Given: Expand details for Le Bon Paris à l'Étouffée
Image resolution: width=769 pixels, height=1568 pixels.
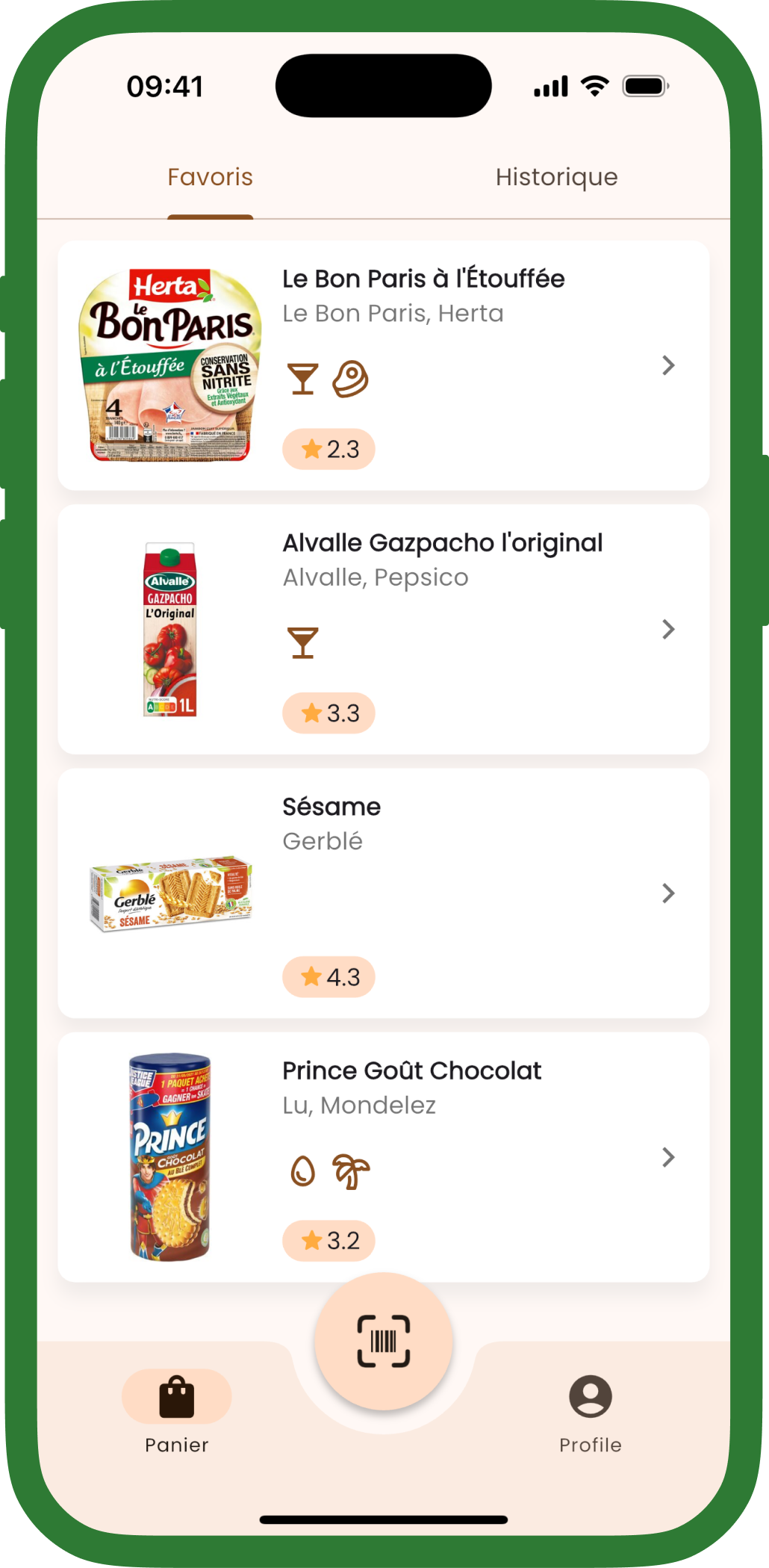Looking at the screenshot, I should [668, 365].
